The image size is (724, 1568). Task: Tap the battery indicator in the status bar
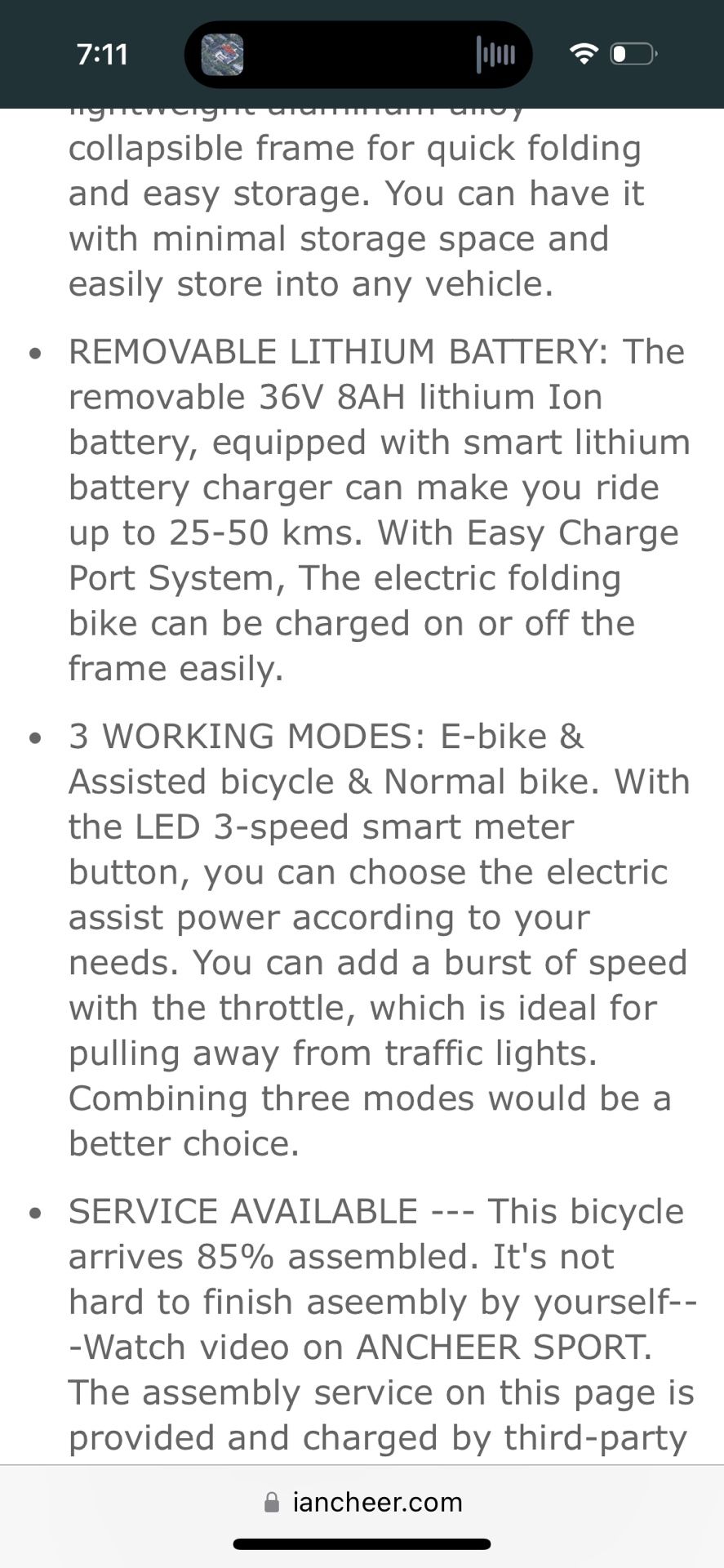[630, 52]
